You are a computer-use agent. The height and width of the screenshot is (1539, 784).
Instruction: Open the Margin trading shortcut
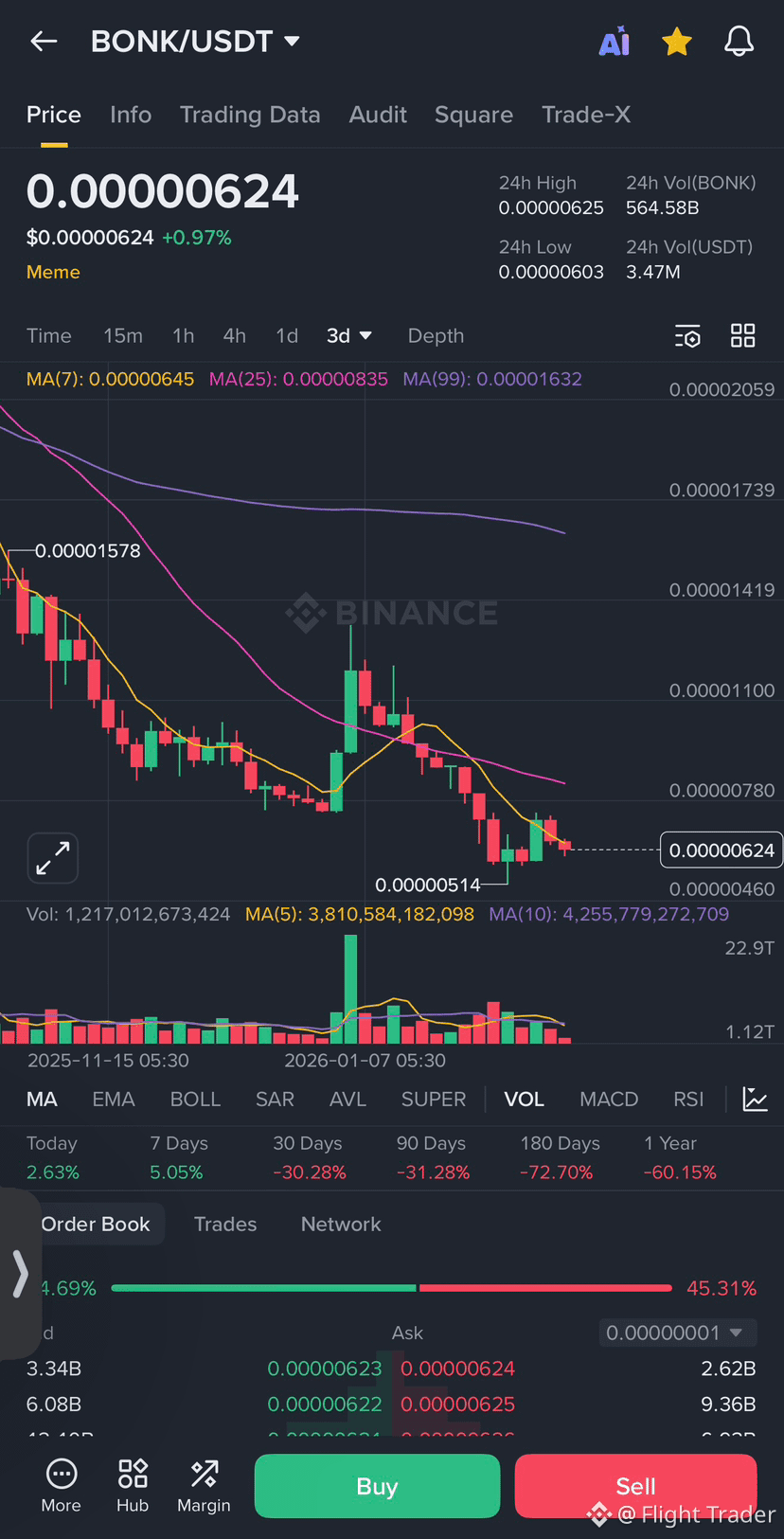point(204,1486)
